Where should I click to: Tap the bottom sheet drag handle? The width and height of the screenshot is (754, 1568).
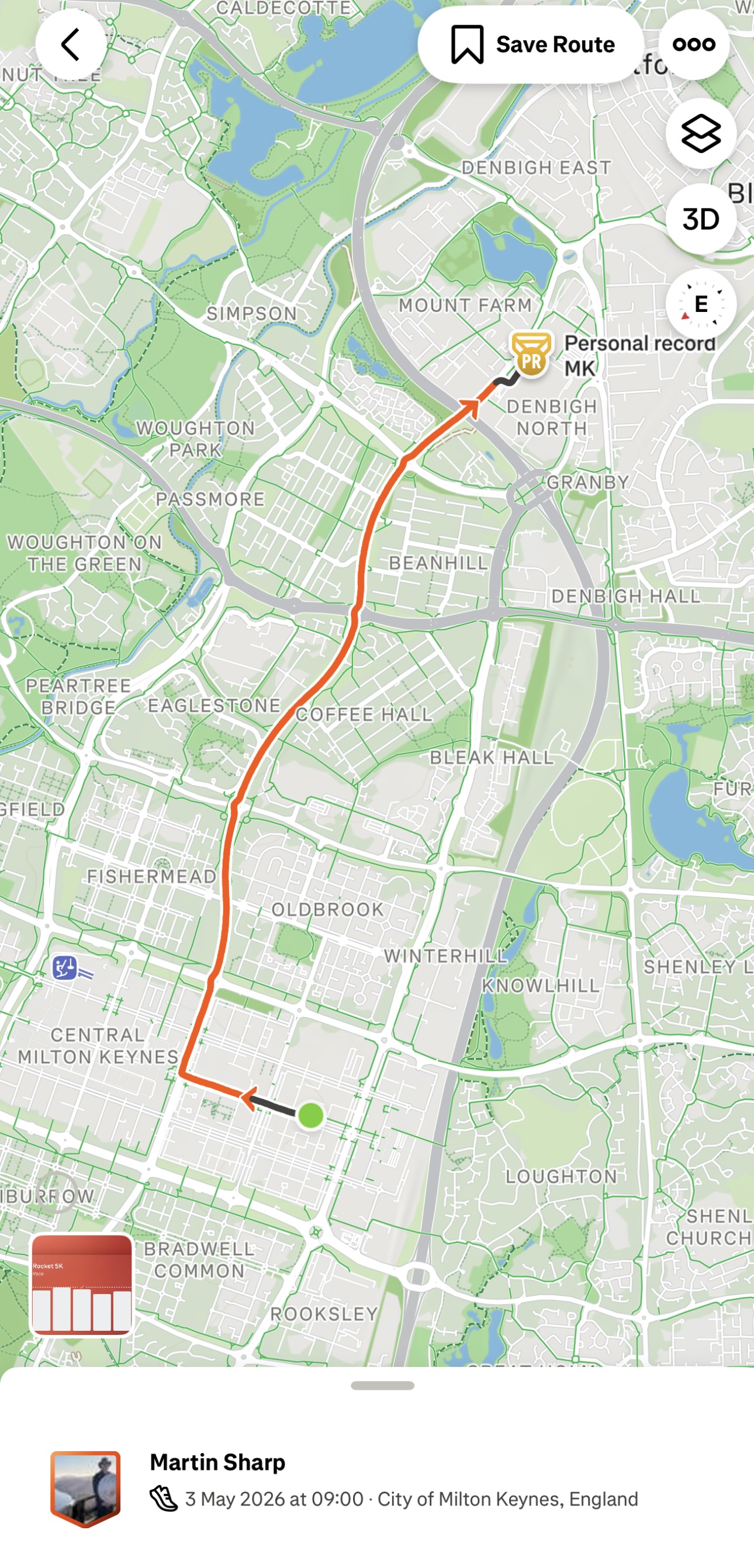[382, 1385]
